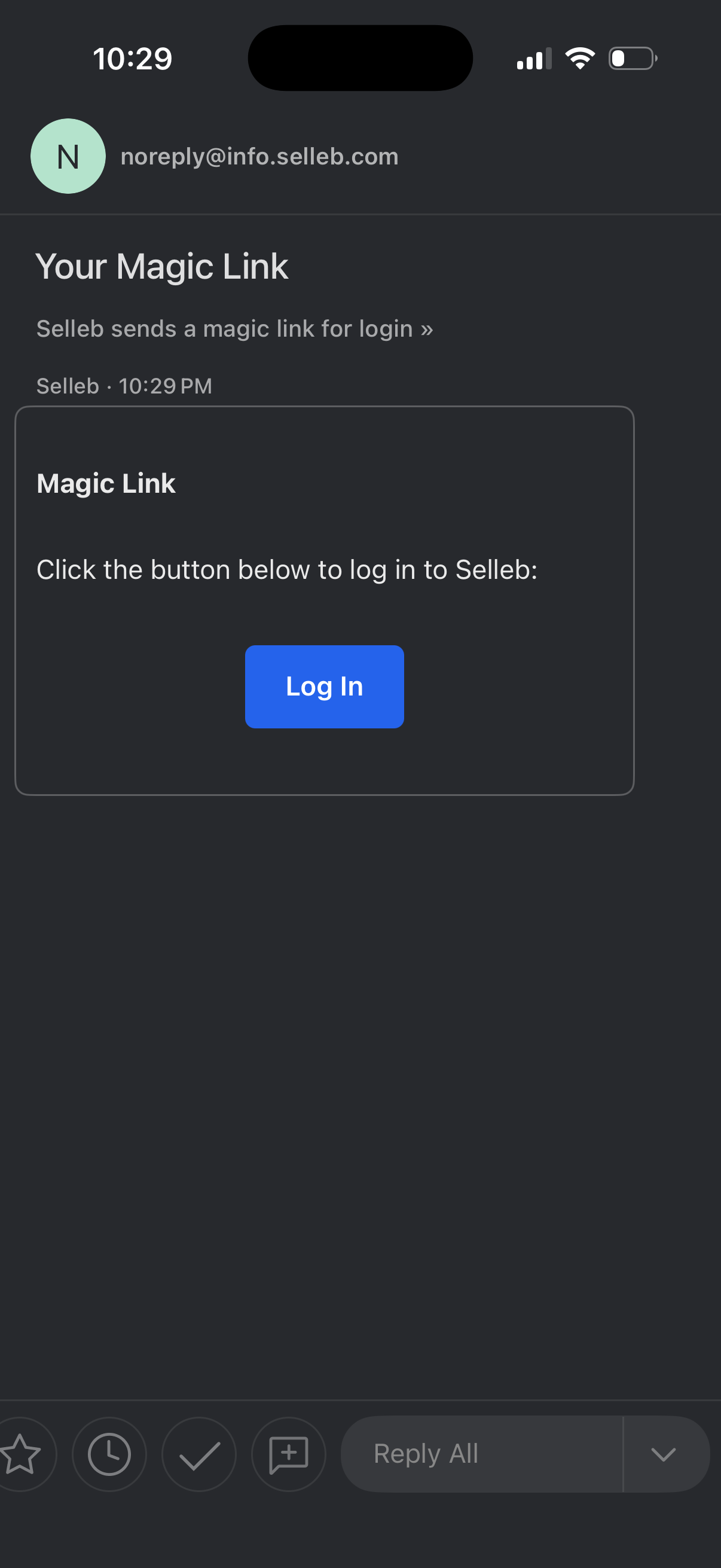
Task: Open the Selleb magic link summary
Action: [234, 329]
